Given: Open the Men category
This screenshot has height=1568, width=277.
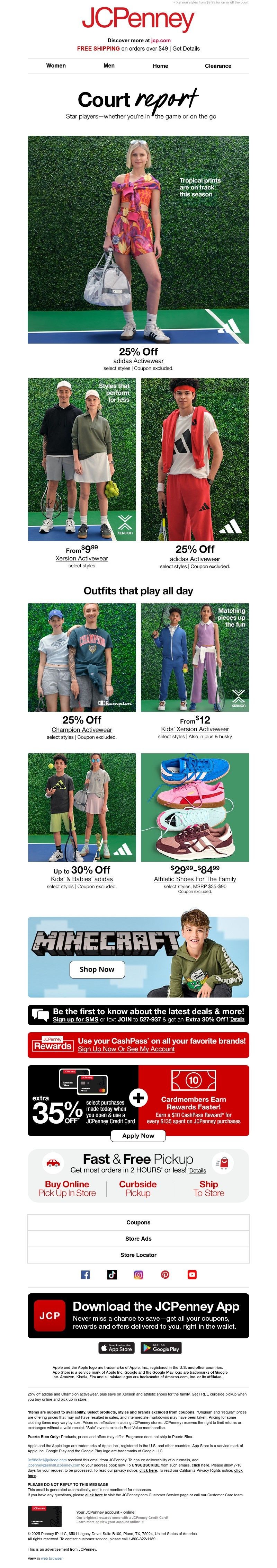Looking at the screenshot, I should click(x=109, y=66).
